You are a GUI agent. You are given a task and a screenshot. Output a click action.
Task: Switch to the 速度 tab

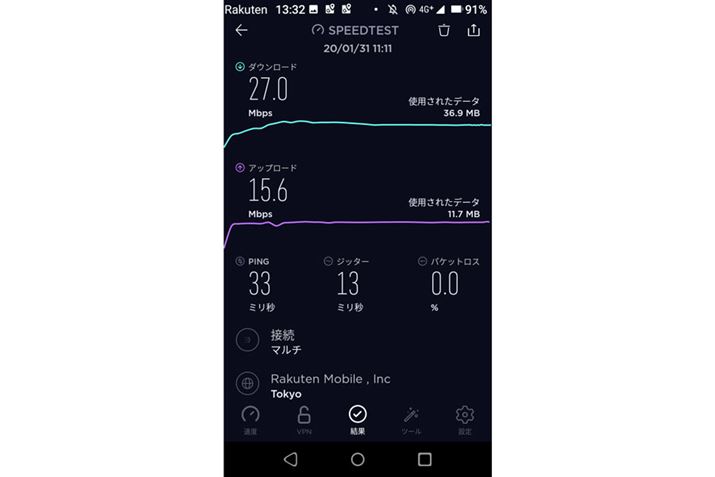click(x=251, y=420)
